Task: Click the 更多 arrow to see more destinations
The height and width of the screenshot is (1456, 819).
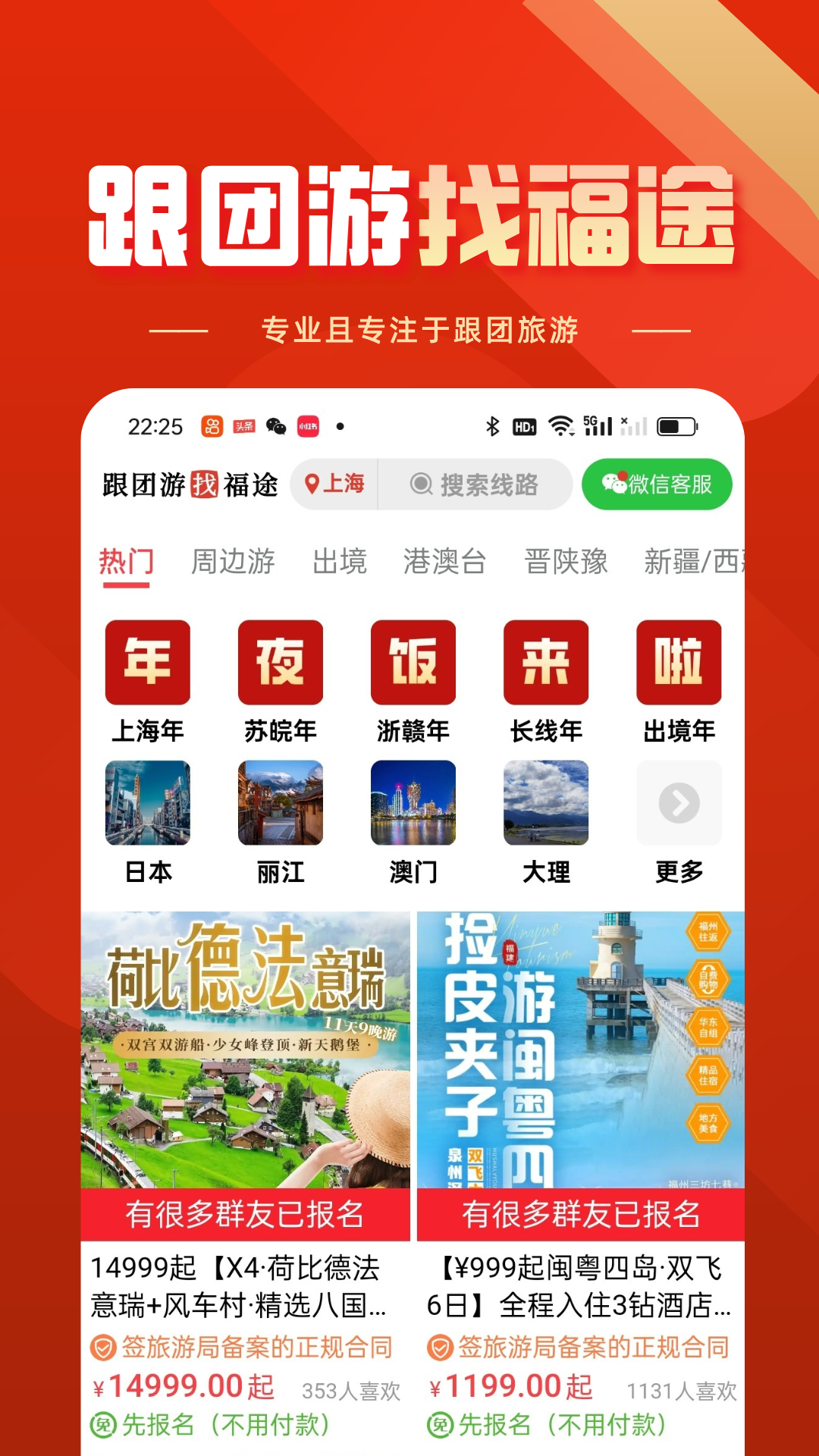Action: tap(679, 802)
